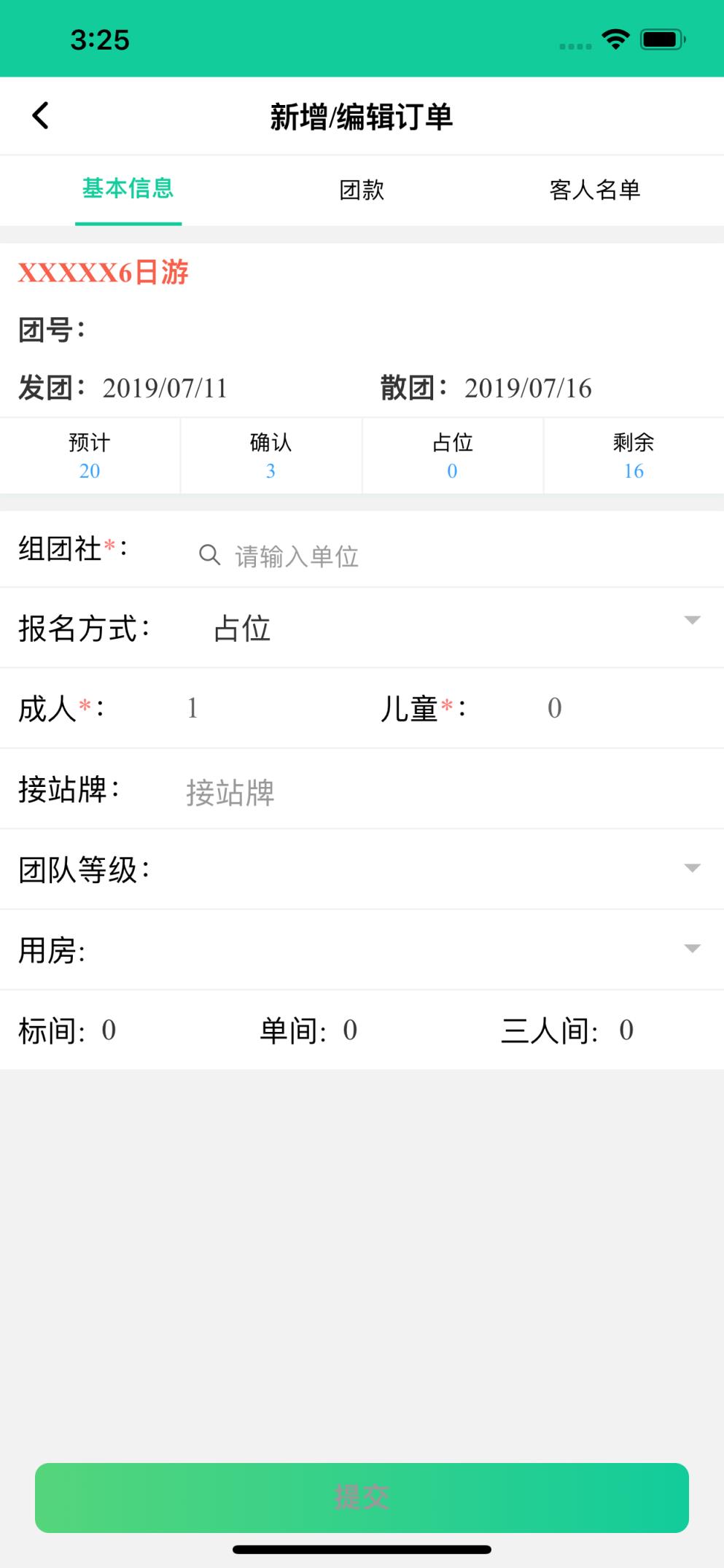Click the red XXXXX6日游 product title
The height and width of the screenshot is (1568, 724).
click(104, 272)
